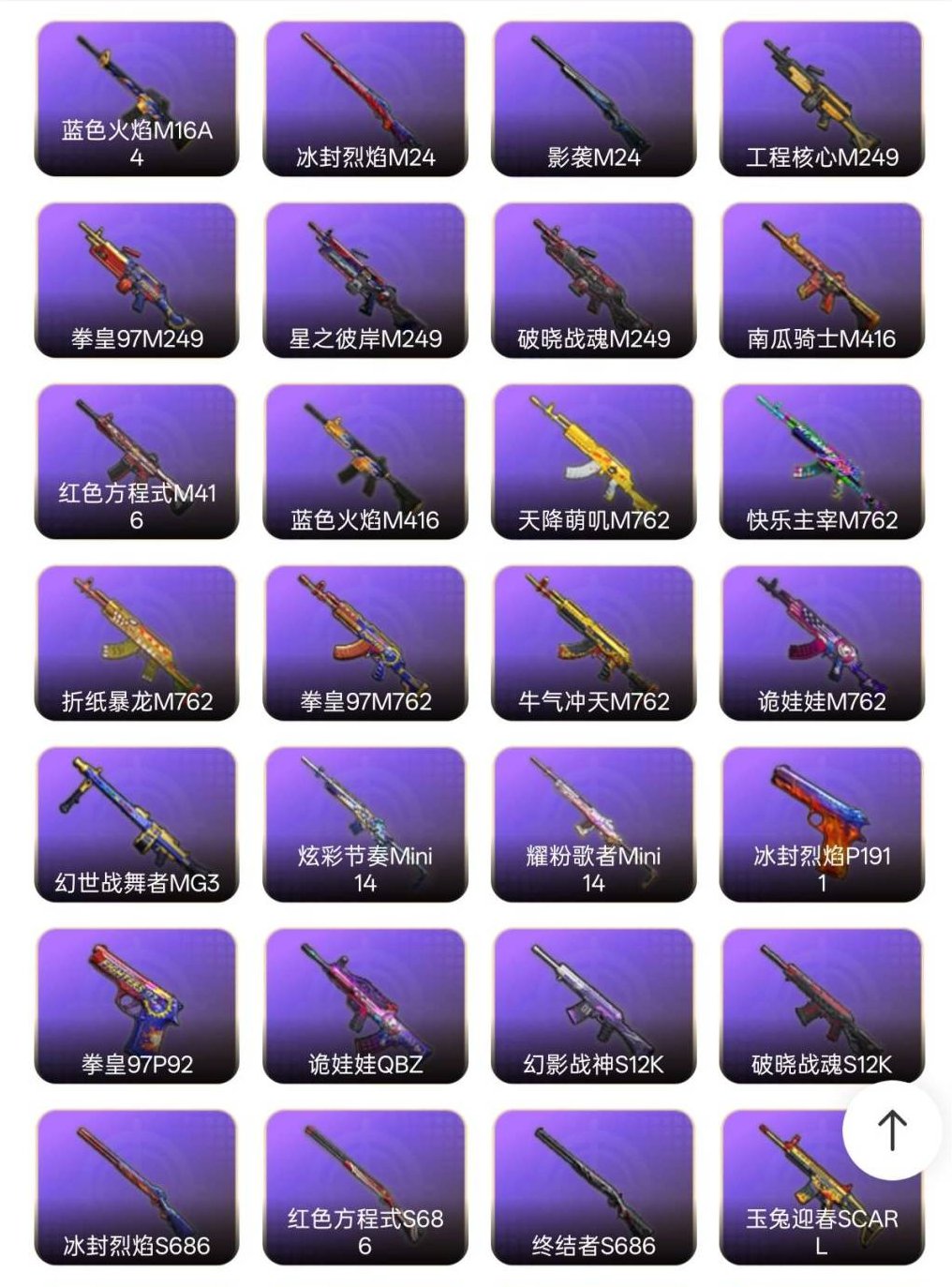Tap the scroll-to-top arrow button
Viewport: 952px width, 1287px height.
point(891,1130)
